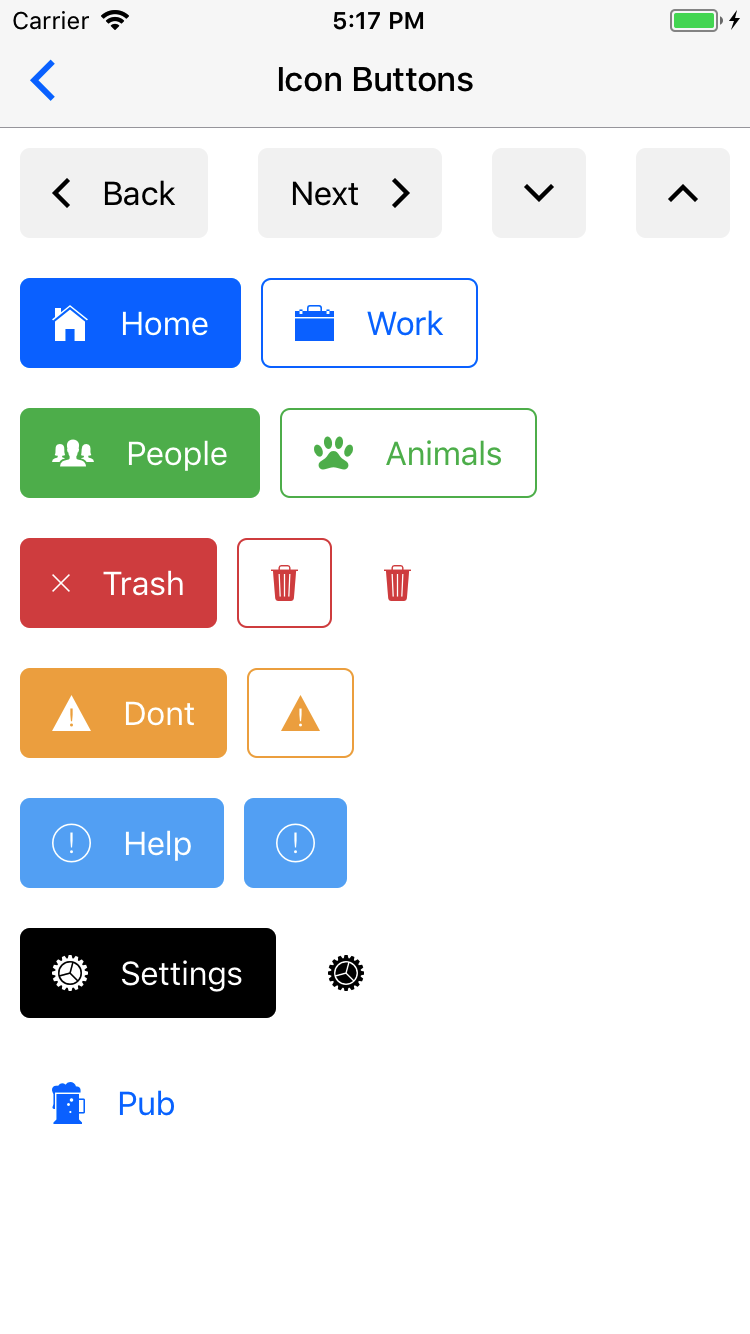Tap the outlined orange warning triangle button

pos(300,713)
